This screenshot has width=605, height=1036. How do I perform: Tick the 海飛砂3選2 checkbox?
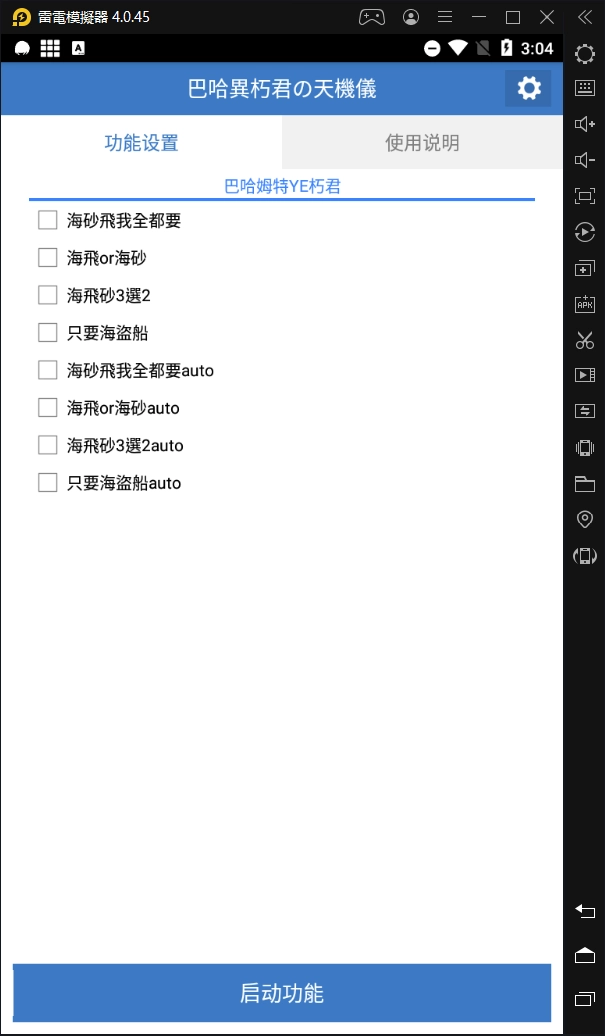47,295
